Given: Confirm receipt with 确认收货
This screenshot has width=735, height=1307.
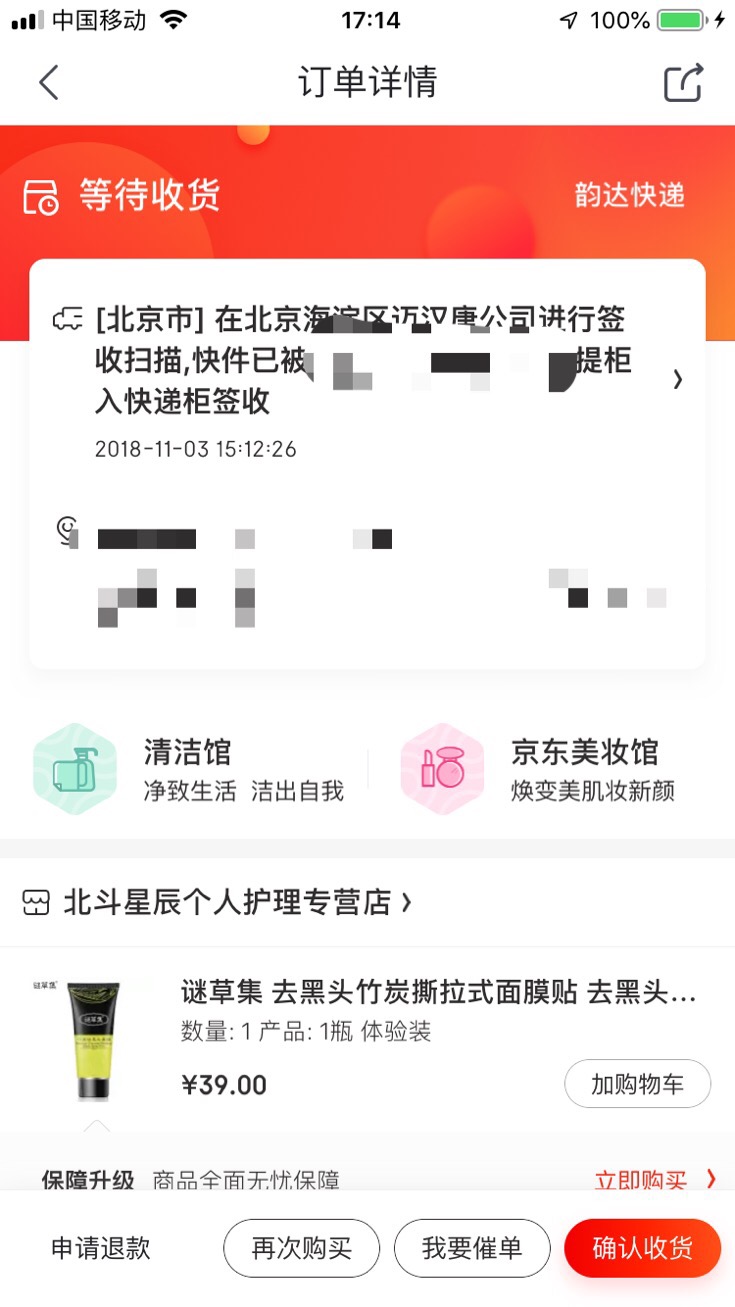Looking at the screenshot, I should (x=642, y=1248).
